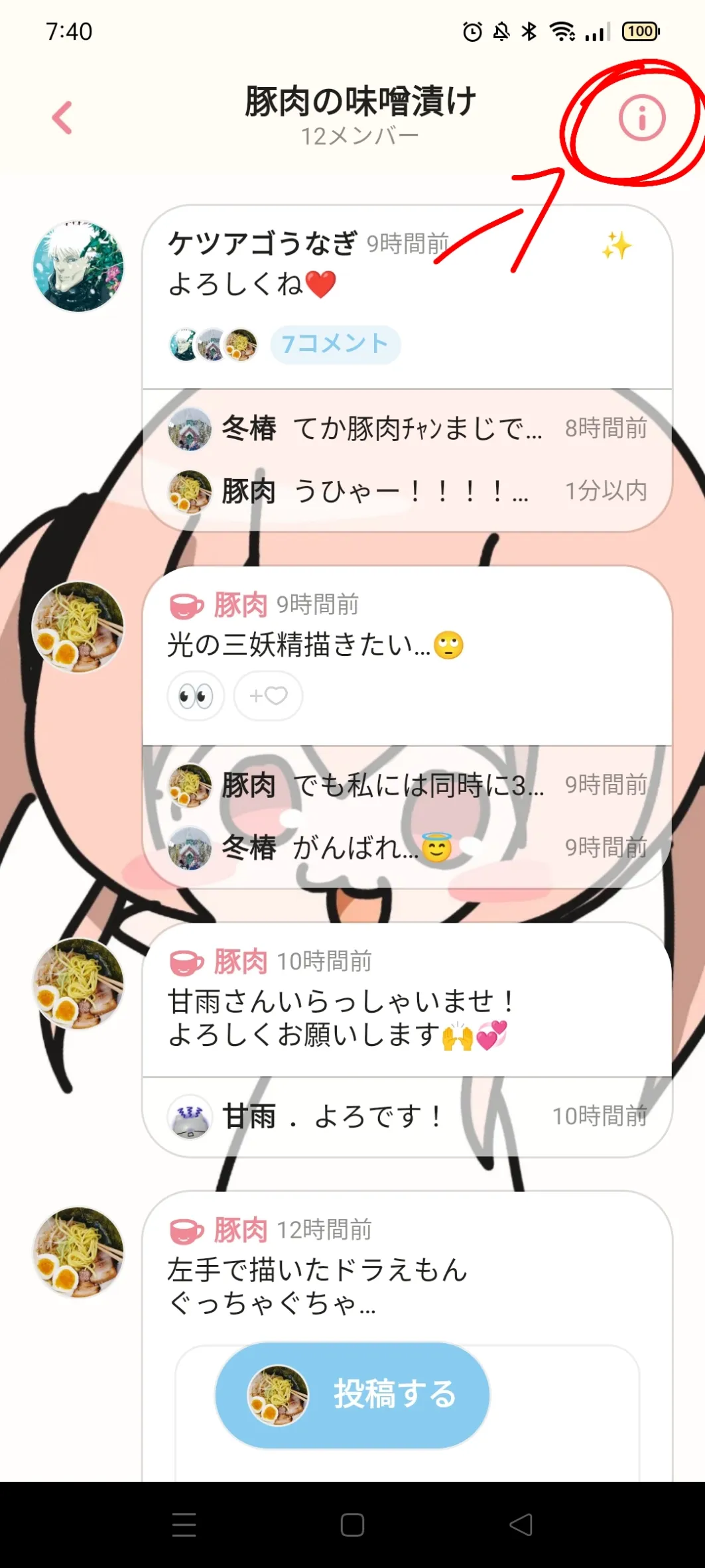
Task: Open 冬椿's comment がんばれ…
Action: (x=407, y=848)
